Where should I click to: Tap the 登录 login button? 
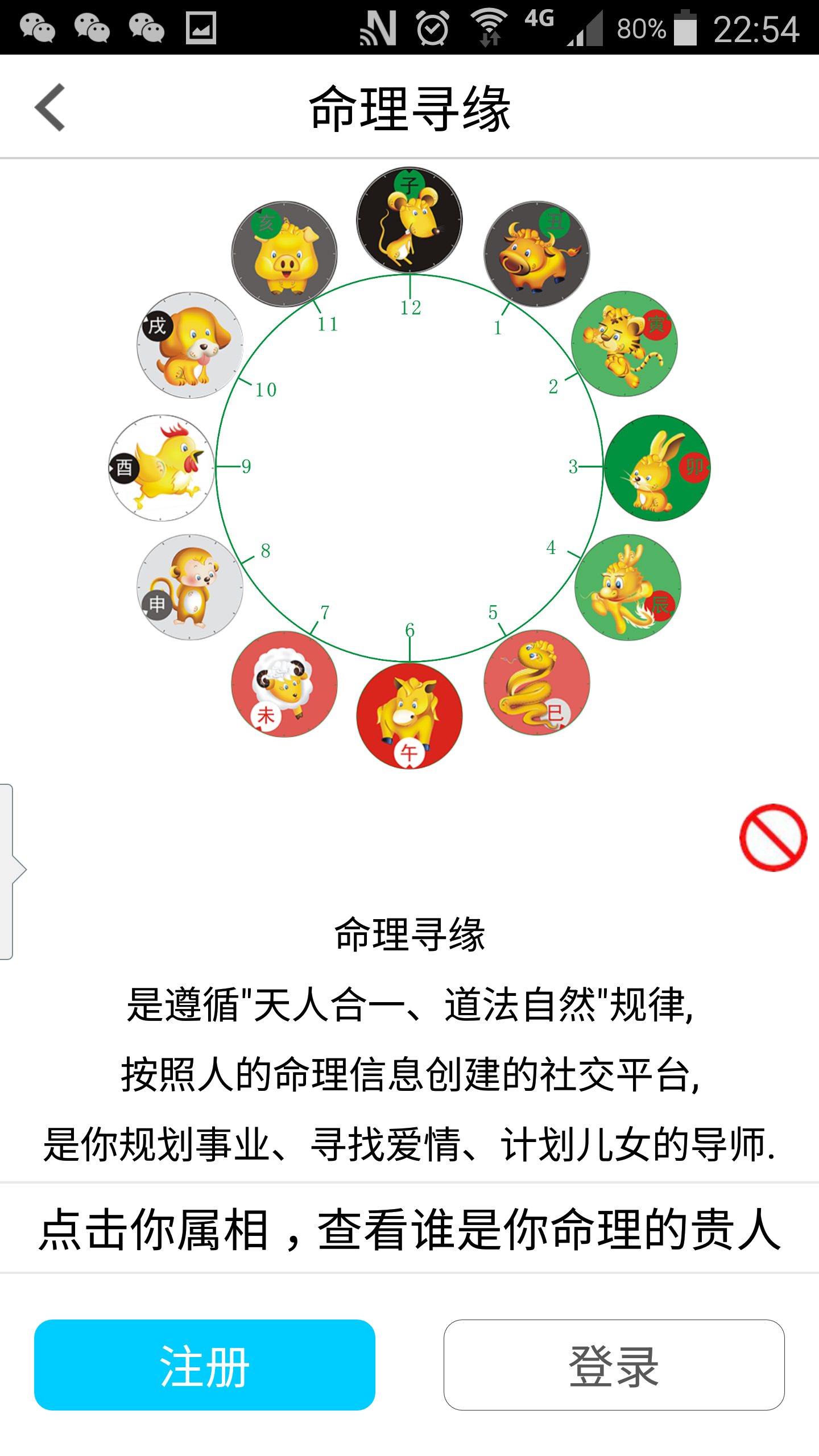click(614, 1364)
